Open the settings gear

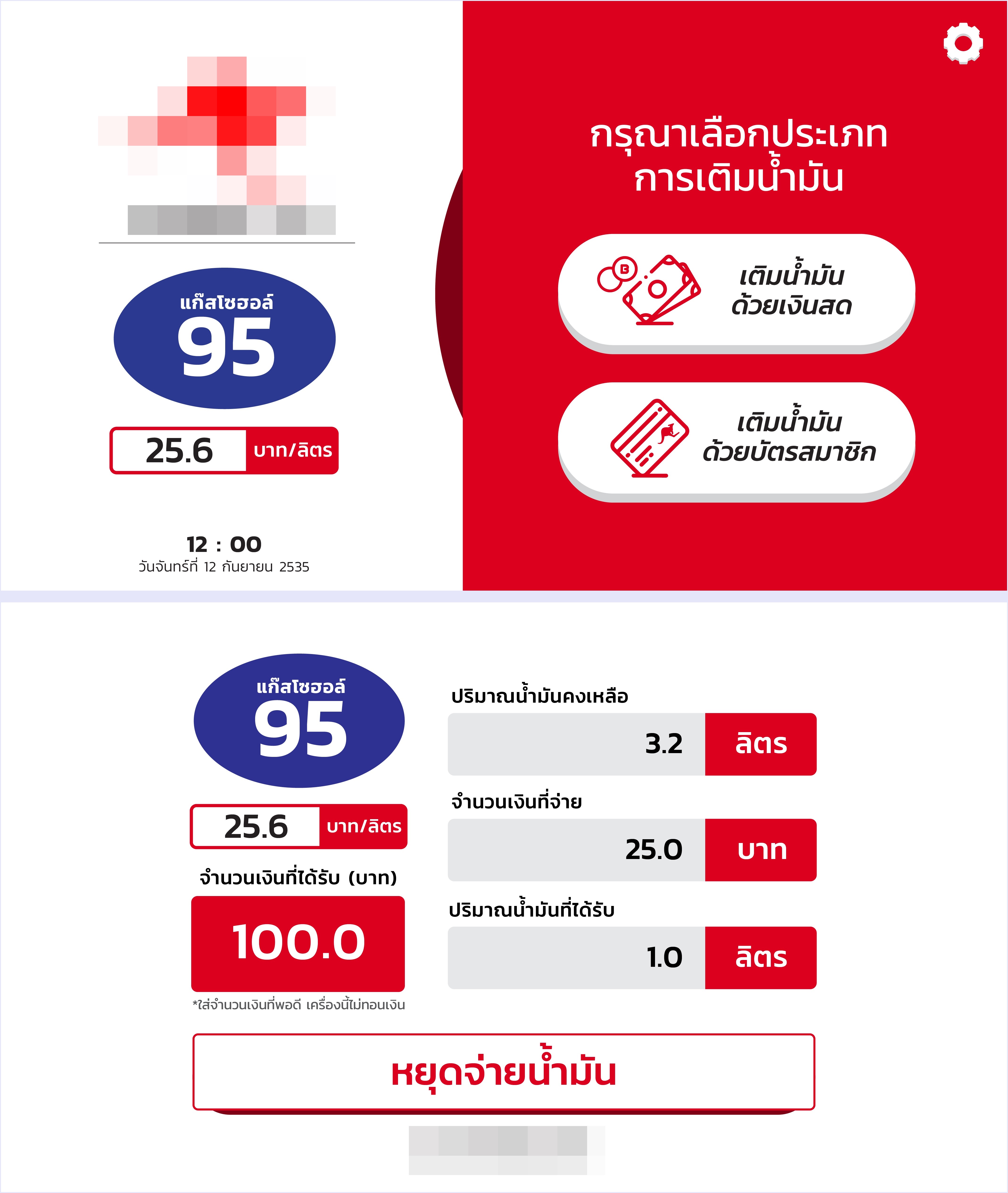tap(963, 43)
